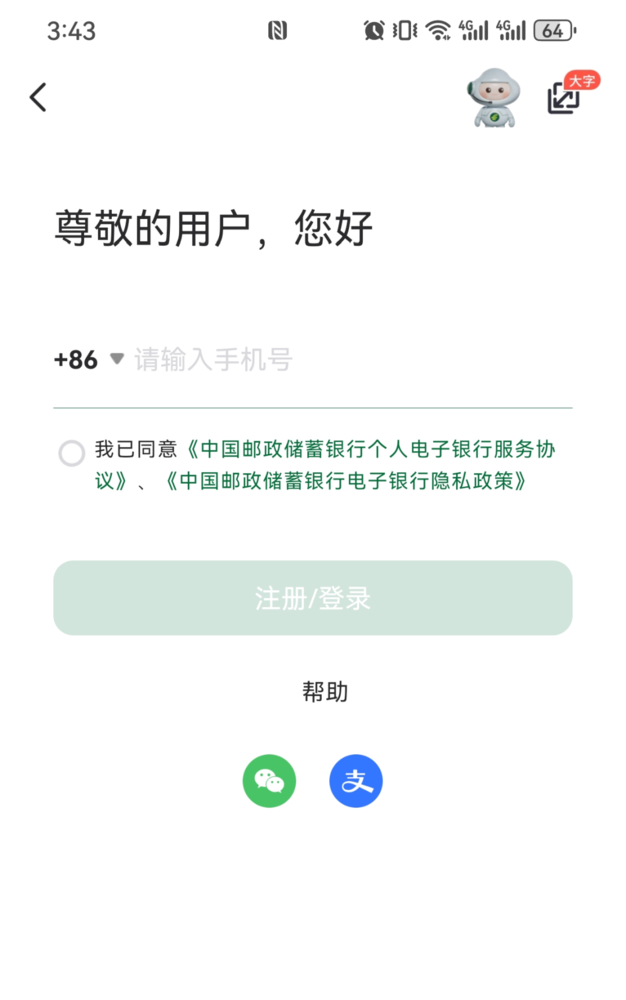This screenshot has height=1000, width=626.
Task: Log in with WeChat
Action: (x=269, y=781)
